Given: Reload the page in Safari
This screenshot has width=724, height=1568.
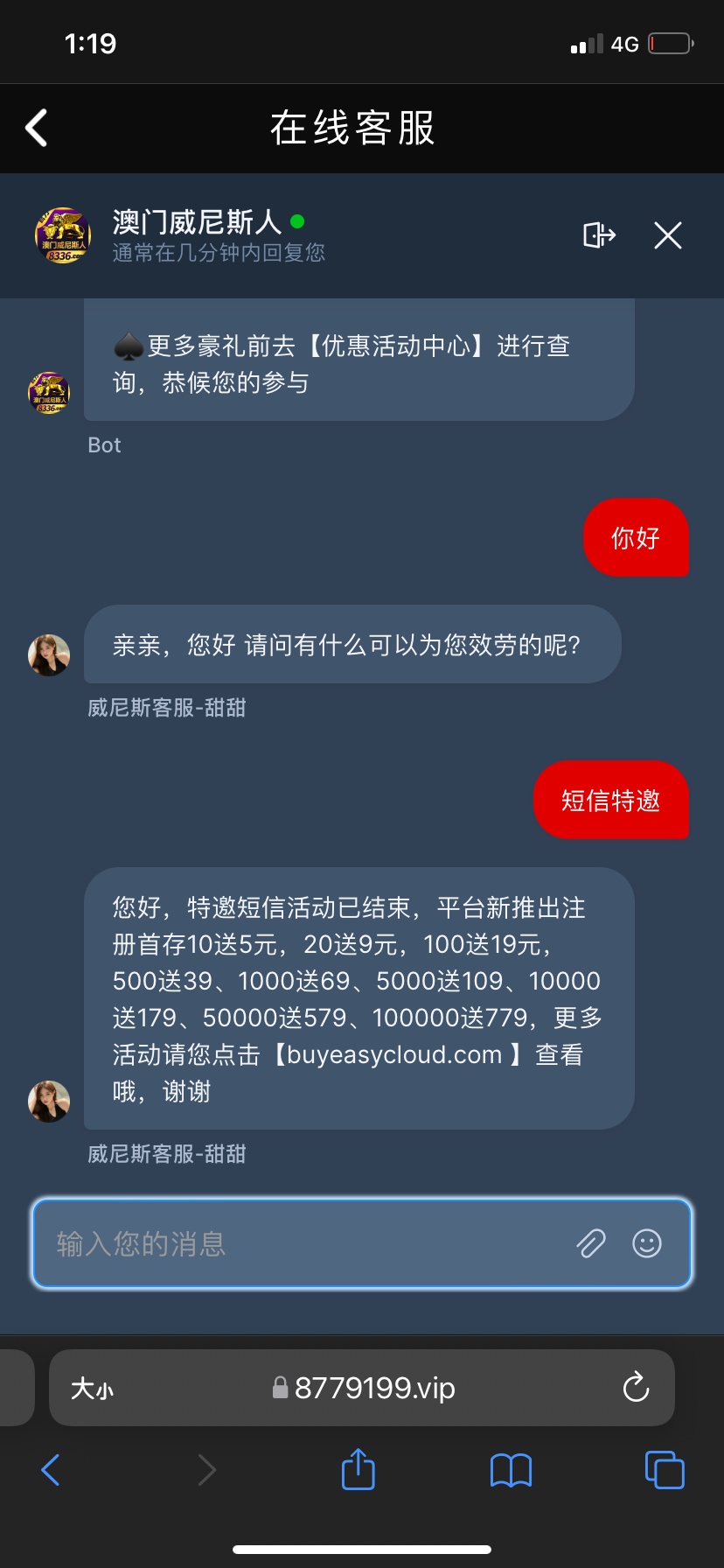Looking at the screenshot, I should click(636, 1388).
